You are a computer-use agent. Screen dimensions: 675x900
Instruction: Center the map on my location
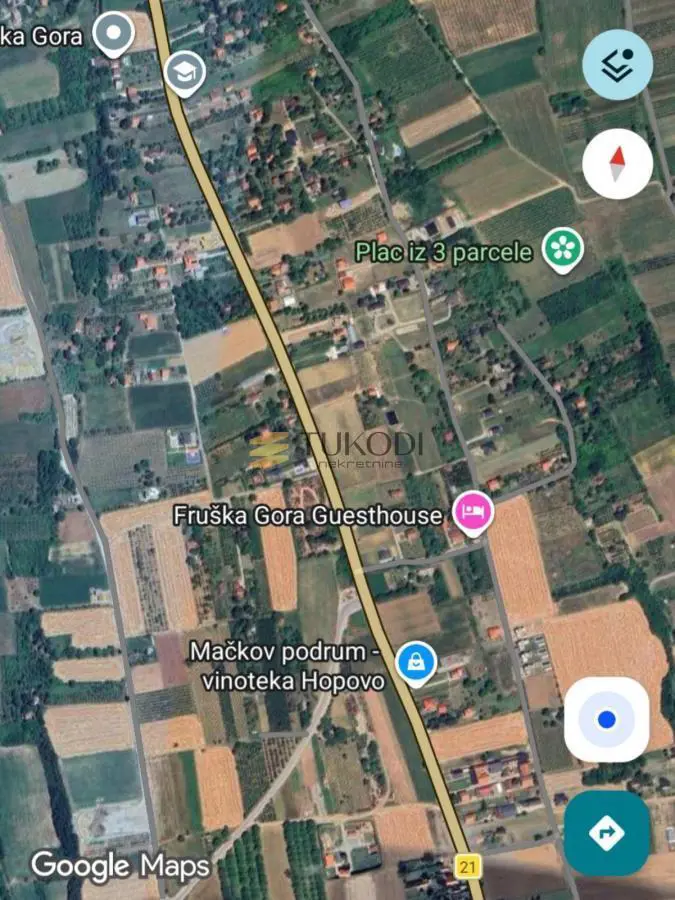pyautogui.click(x=606, y=720)
